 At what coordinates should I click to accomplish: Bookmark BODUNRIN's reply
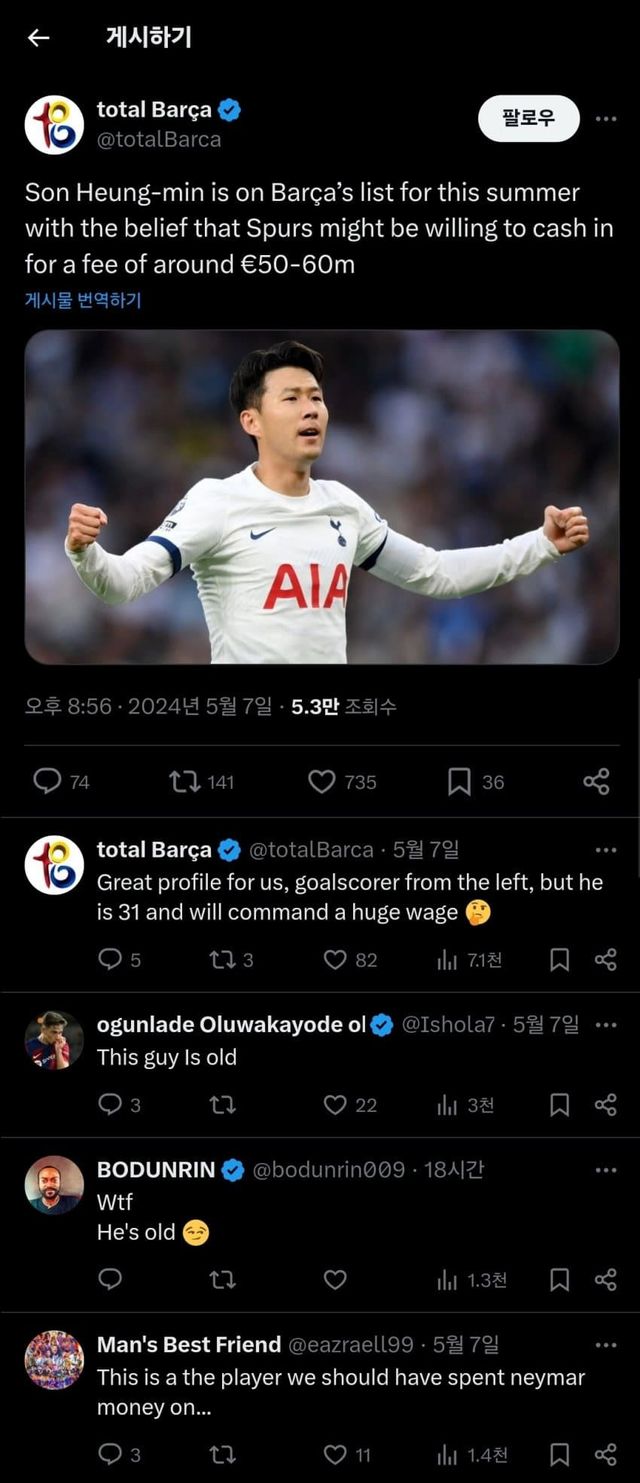[560, 1280]
